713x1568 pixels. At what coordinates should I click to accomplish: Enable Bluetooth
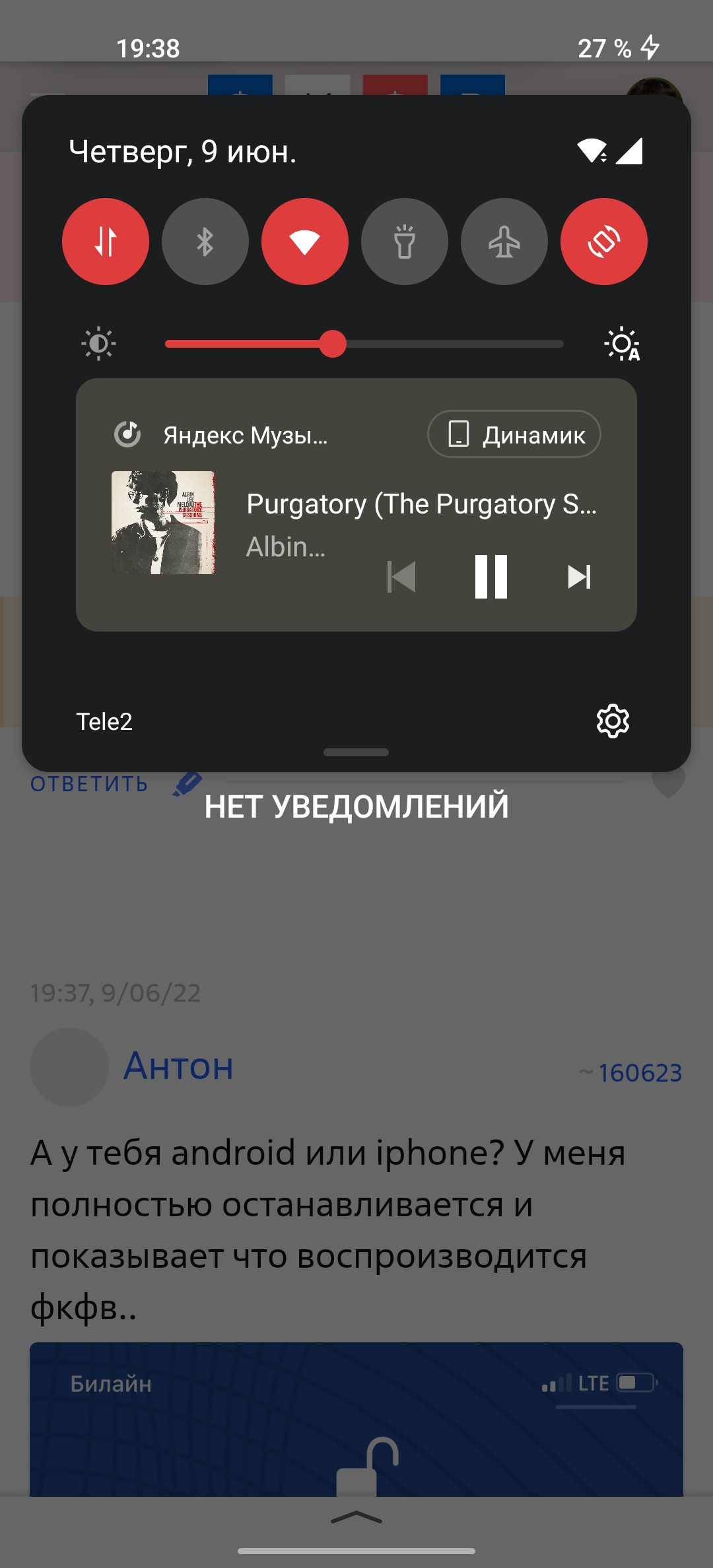(205, 242)
